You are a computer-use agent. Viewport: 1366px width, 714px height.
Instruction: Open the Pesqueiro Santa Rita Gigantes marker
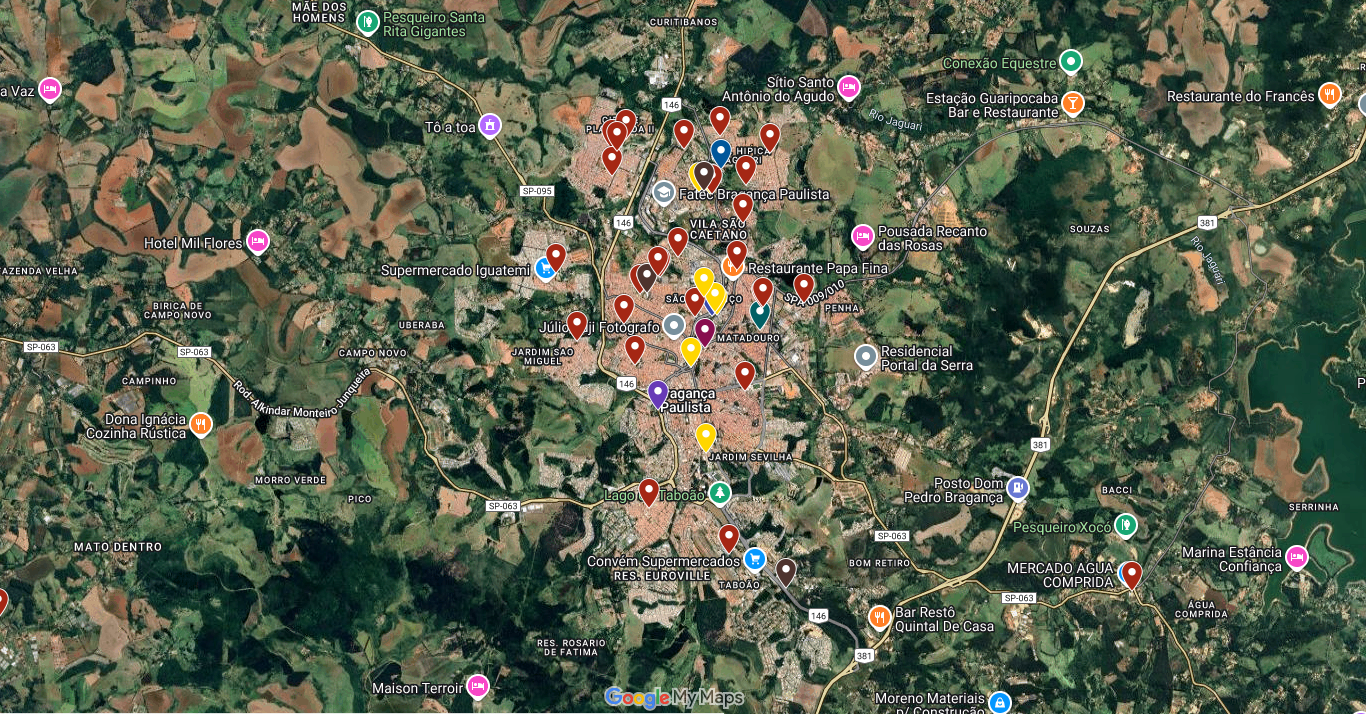coord(368,20)
